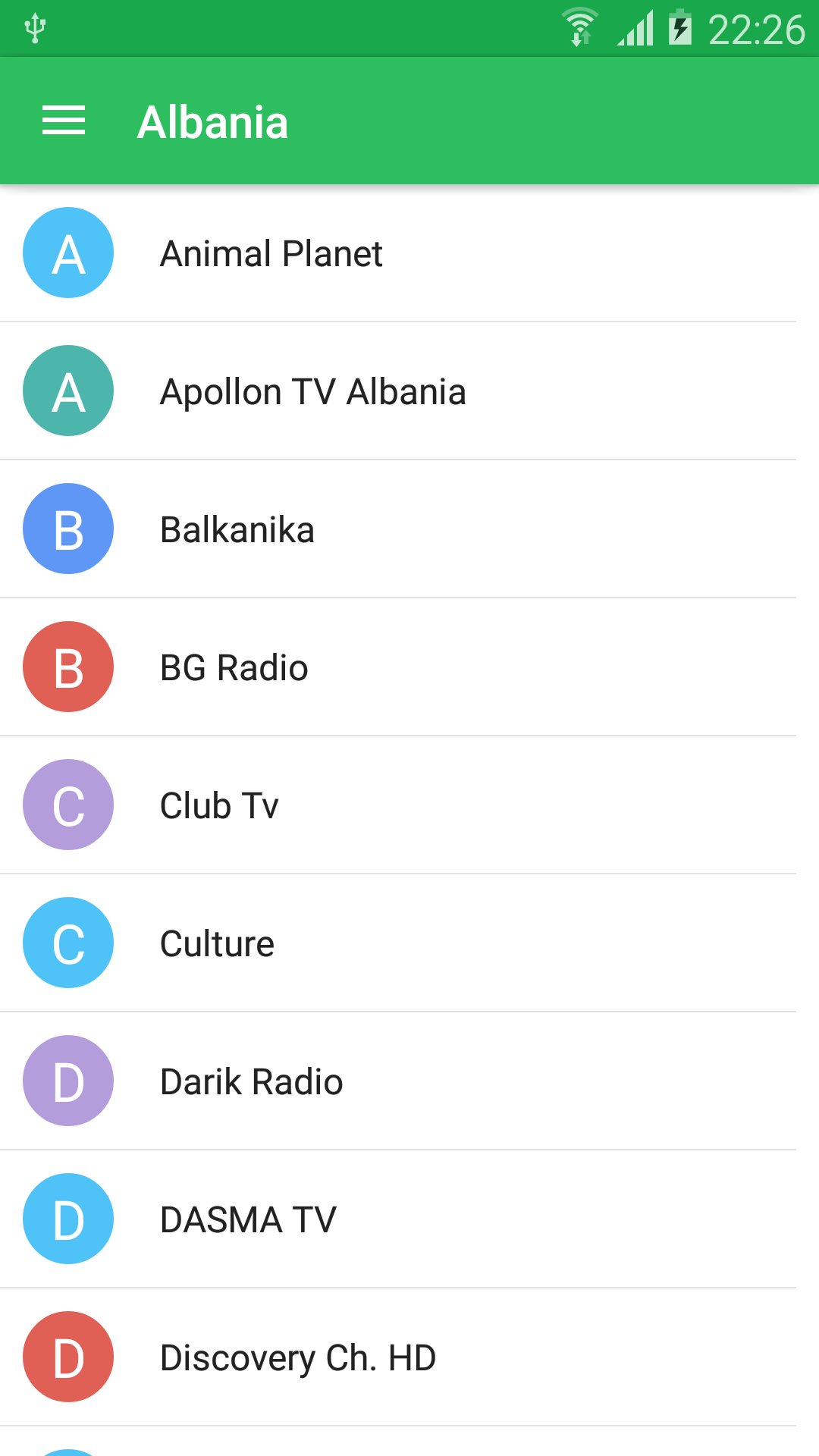Select the Albania title in the toolbar

[213, 121]
